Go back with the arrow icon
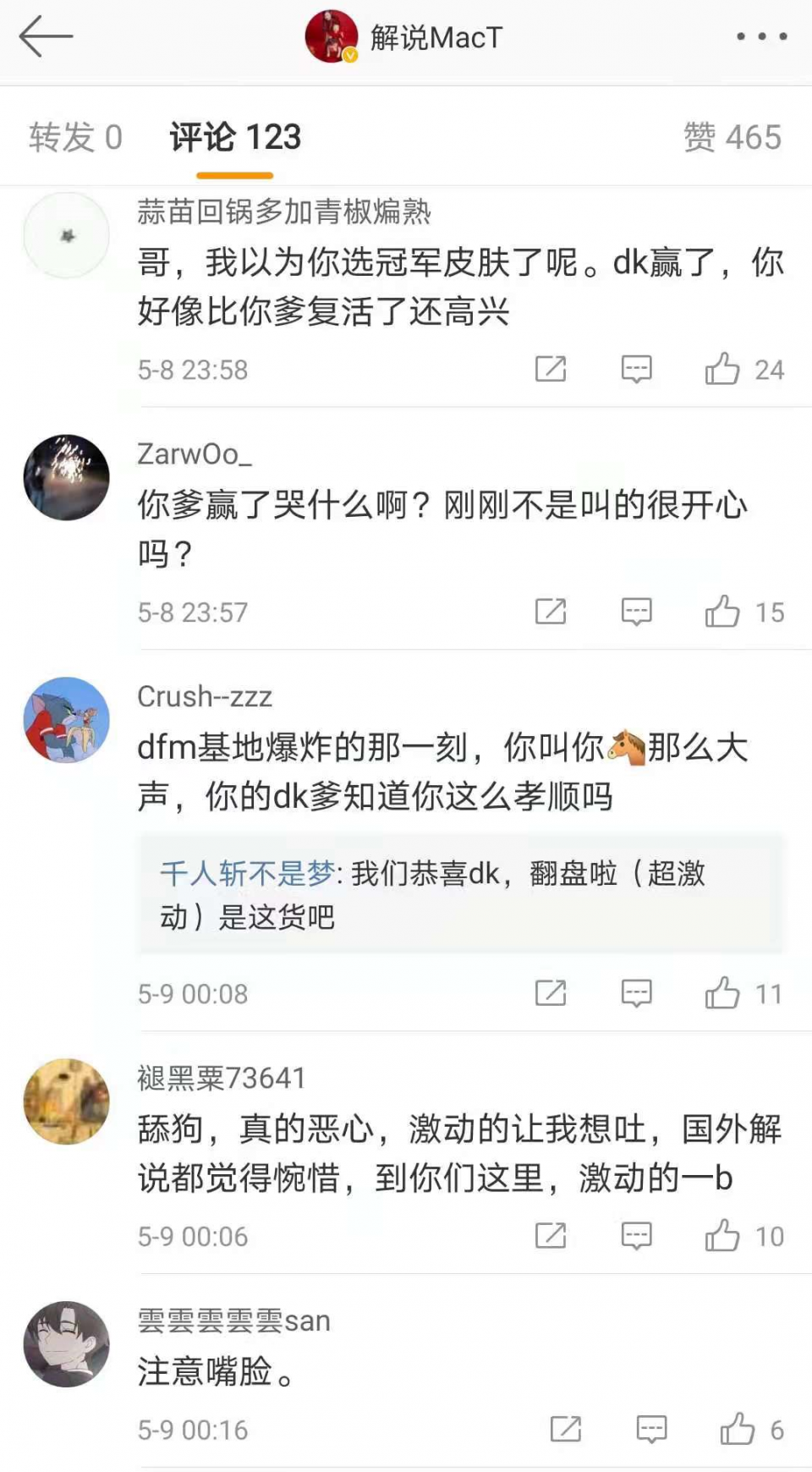Screen dimensions: 812x1472 coord(46,37)
